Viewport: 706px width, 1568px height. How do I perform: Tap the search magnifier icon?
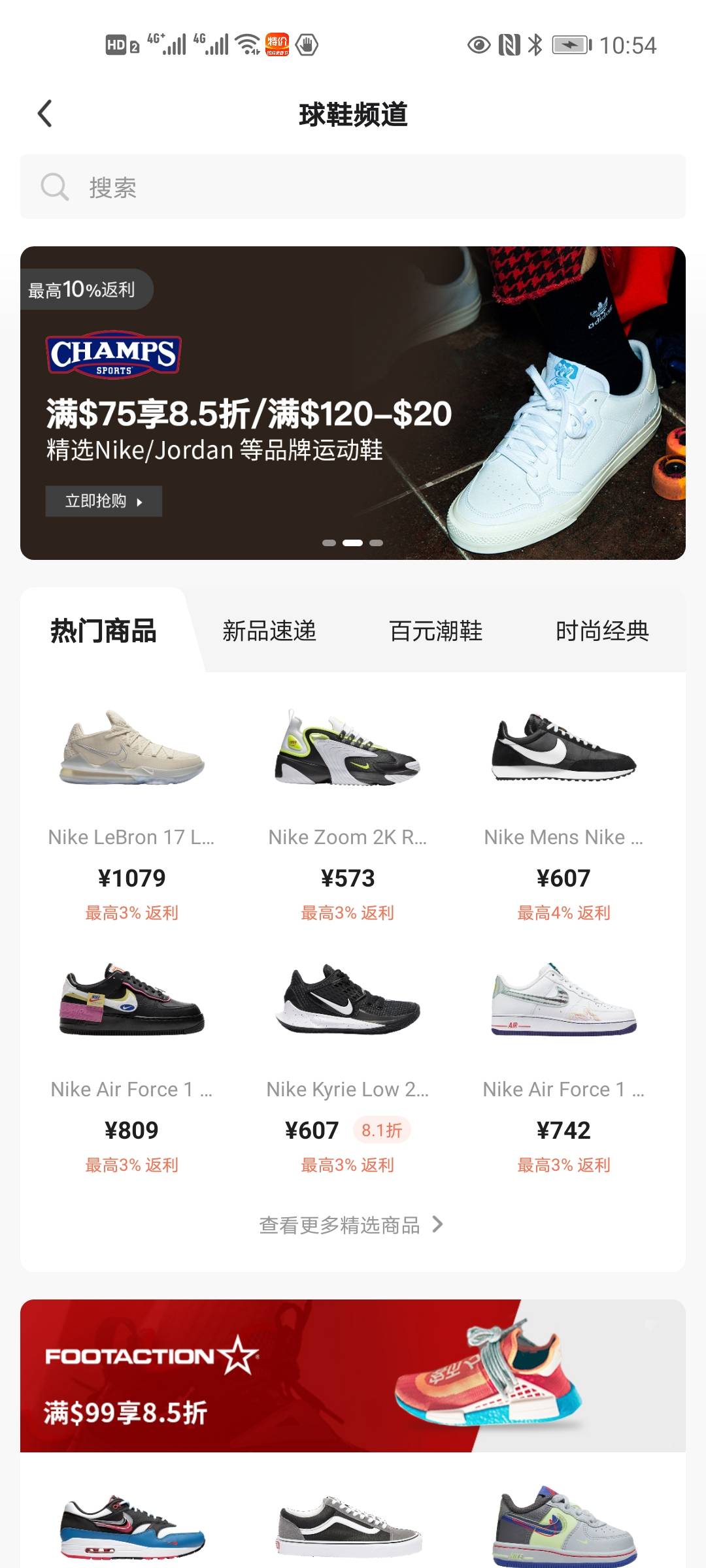55,187
